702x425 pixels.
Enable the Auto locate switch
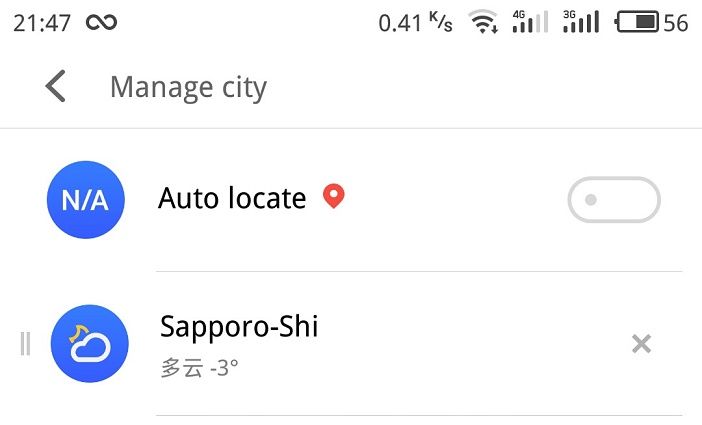point(614,199)
